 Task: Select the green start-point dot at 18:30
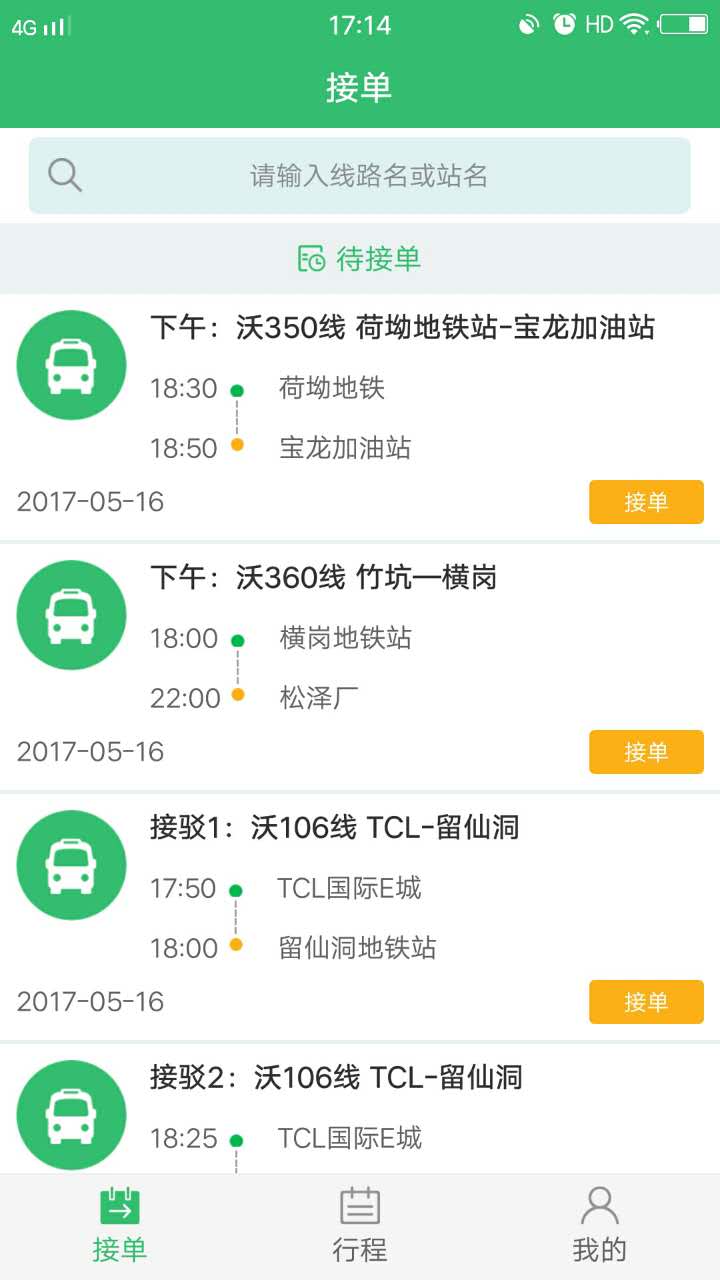(237, 389)
